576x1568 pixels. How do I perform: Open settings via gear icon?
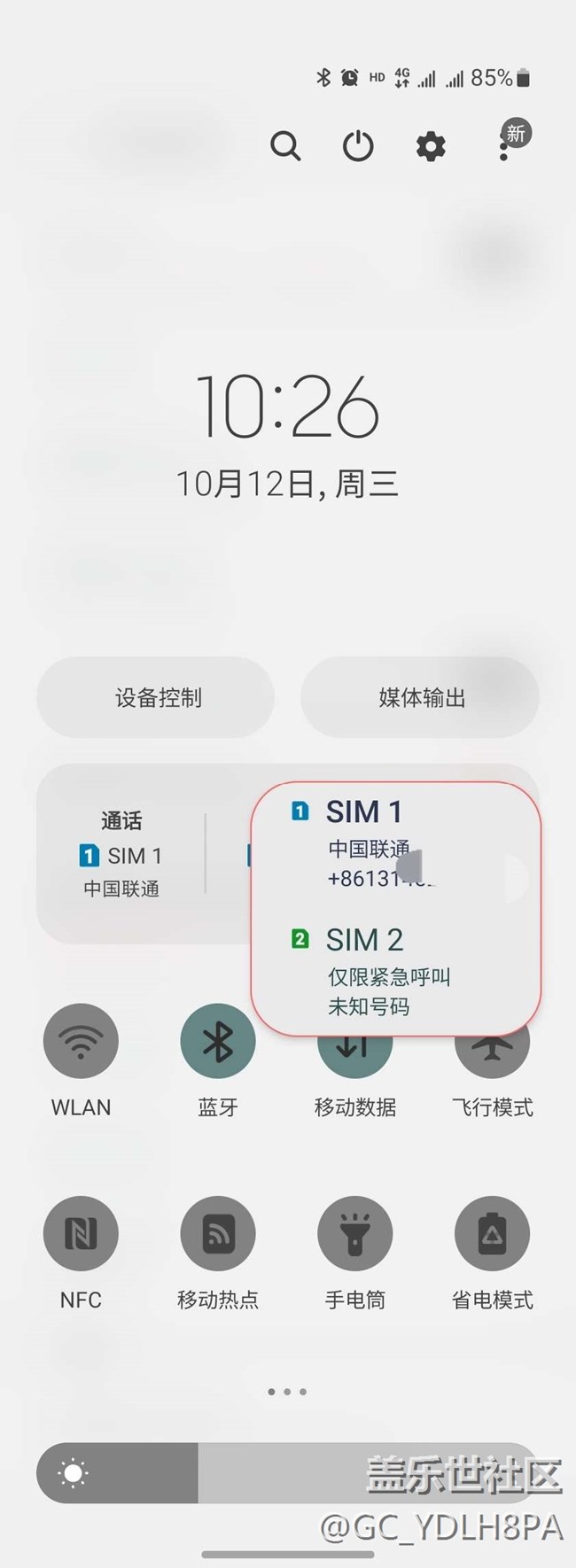pyautogui.click(x=431, y=146)
